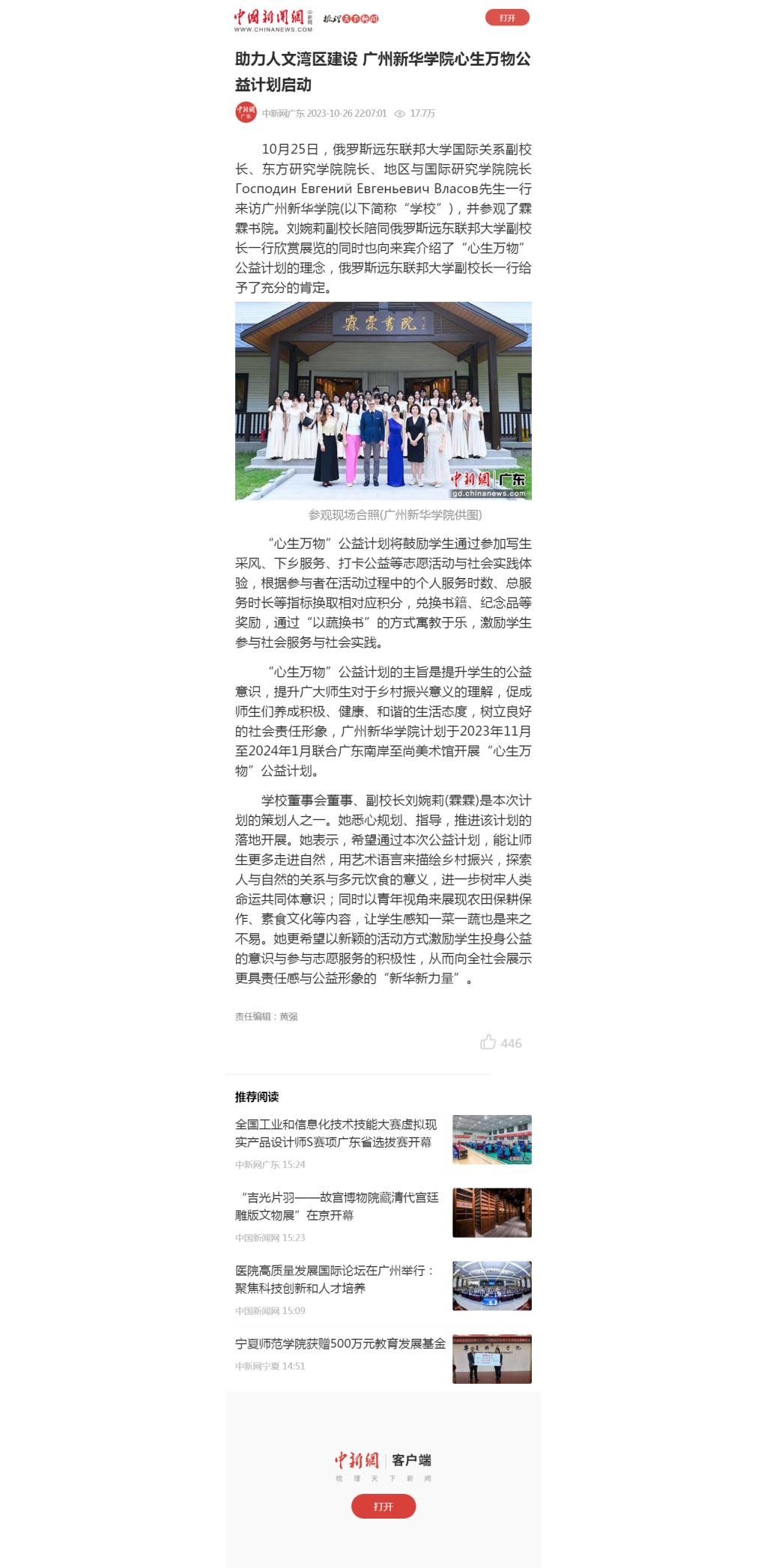Open the 中新网广东 publisher avatar

coord(246,112)
